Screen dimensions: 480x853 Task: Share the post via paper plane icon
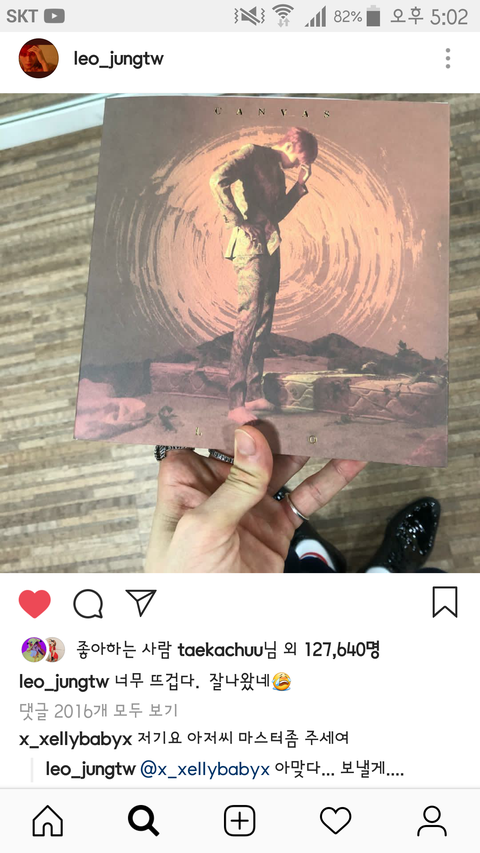[141, 603]
